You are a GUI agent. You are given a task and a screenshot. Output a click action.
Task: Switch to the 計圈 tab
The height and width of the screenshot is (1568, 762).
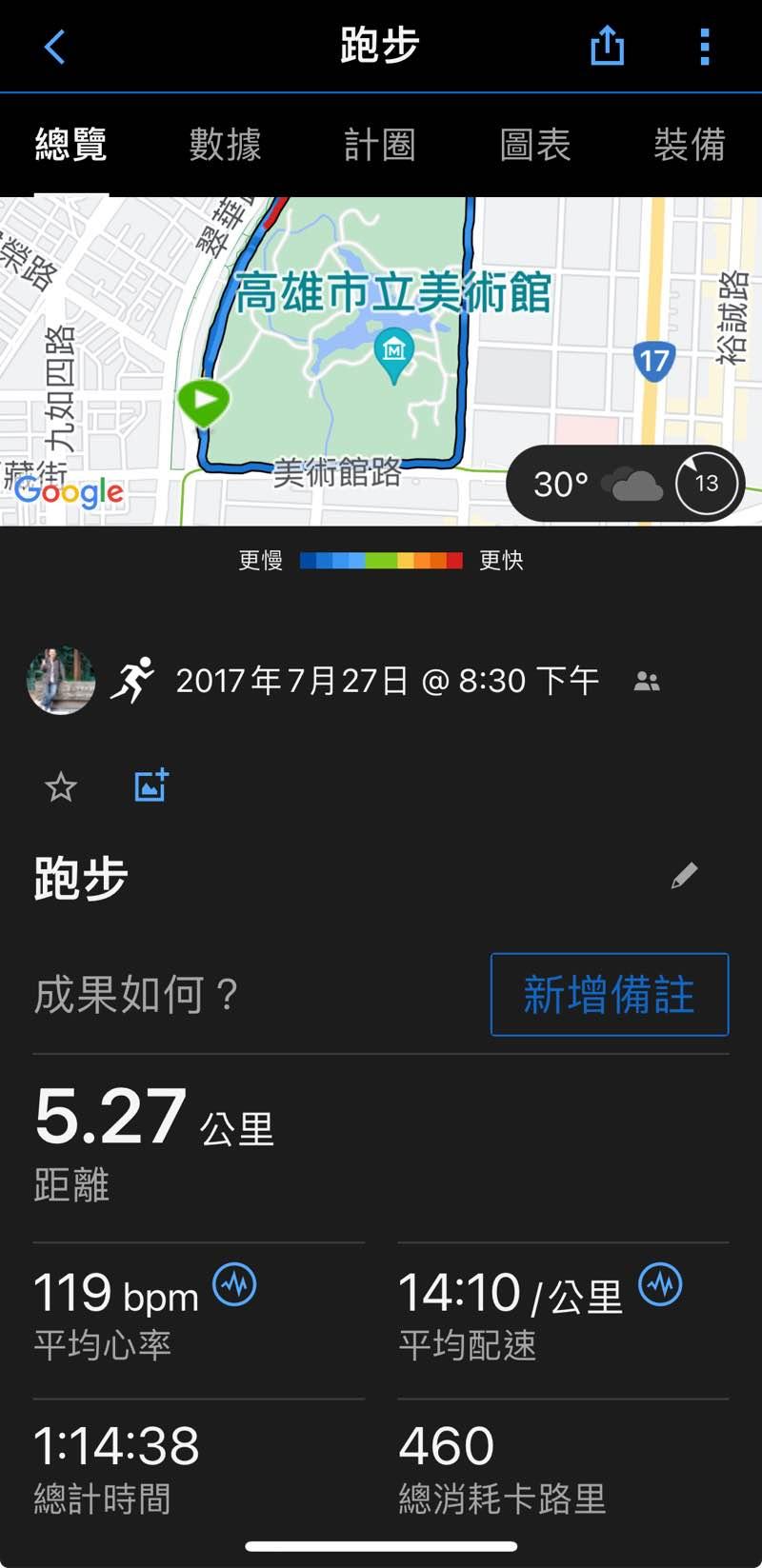point(379,145)
